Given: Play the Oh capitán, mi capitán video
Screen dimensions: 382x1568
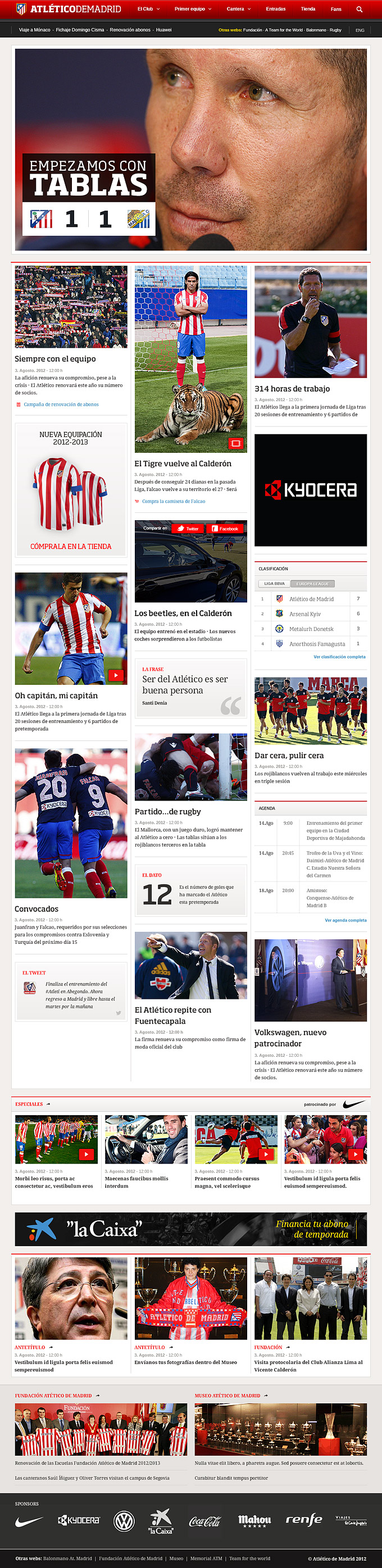Looking at the screenshot, I should tap(116, 675).
